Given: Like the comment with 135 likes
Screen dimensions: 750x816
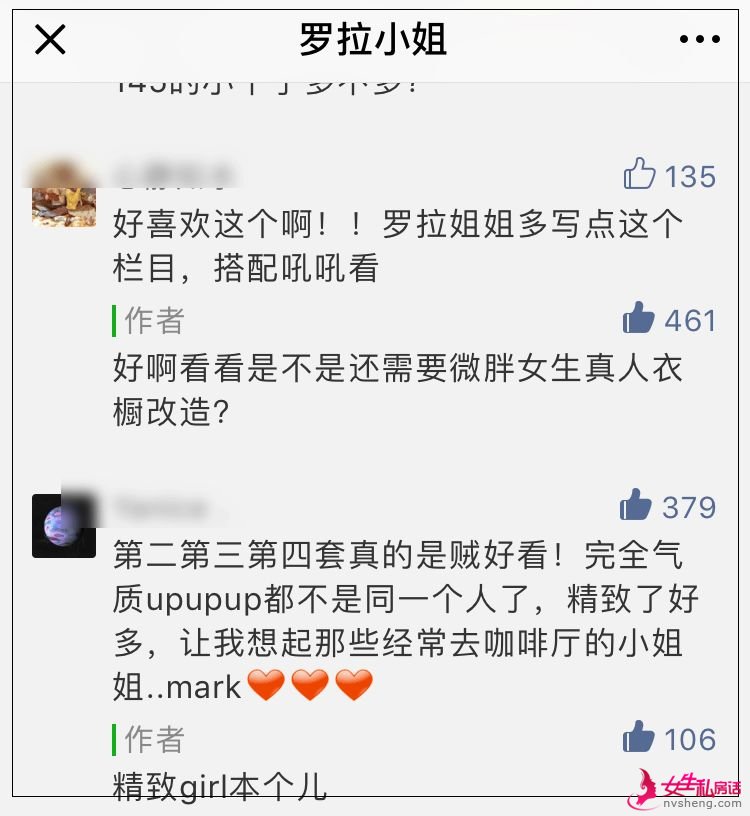Looking at the screenshot, I should pyautogui.click(x=640, y=175).
